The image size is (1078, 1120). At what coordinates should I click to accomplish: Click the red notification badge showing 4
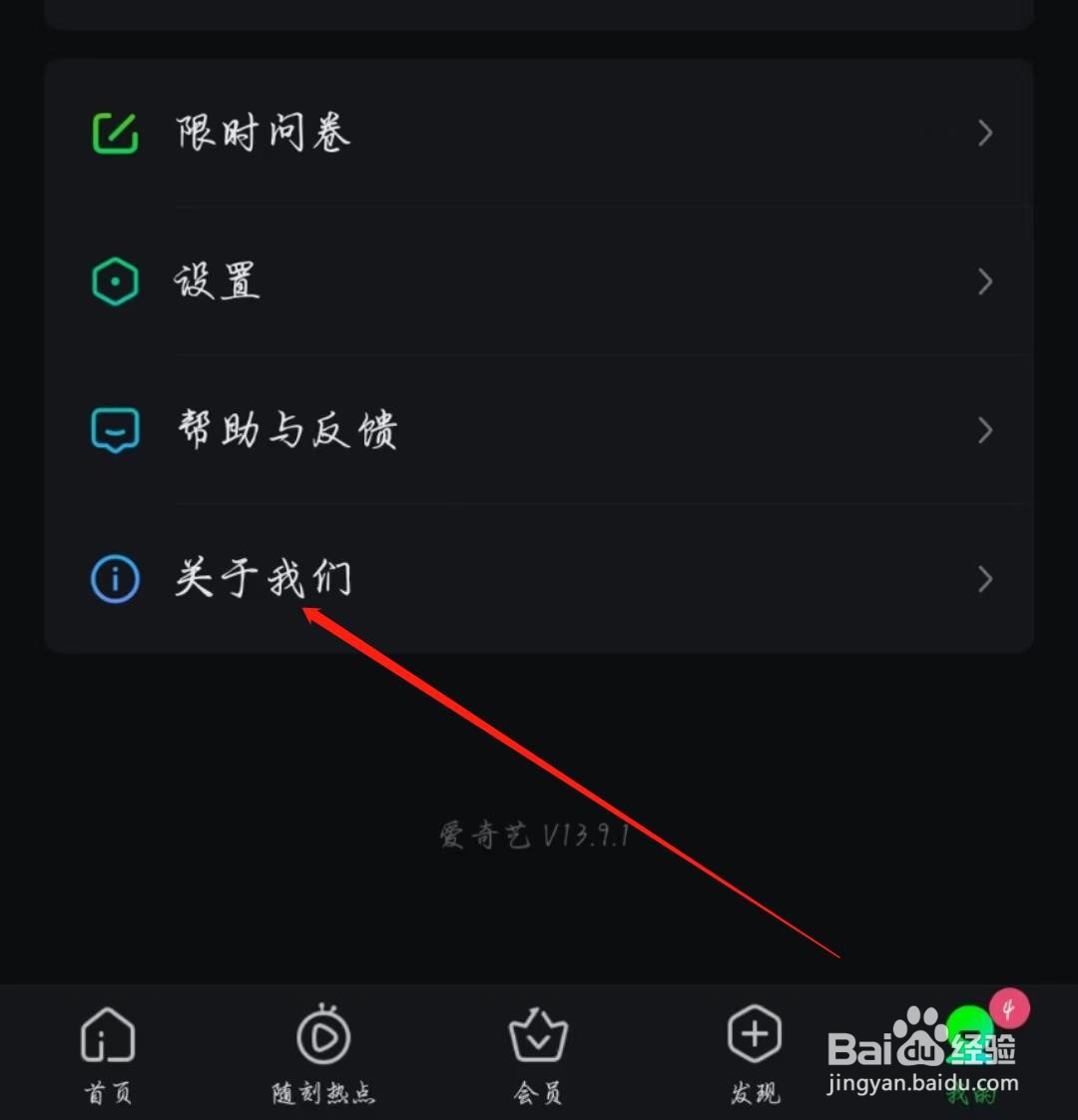point(1010,1008)
